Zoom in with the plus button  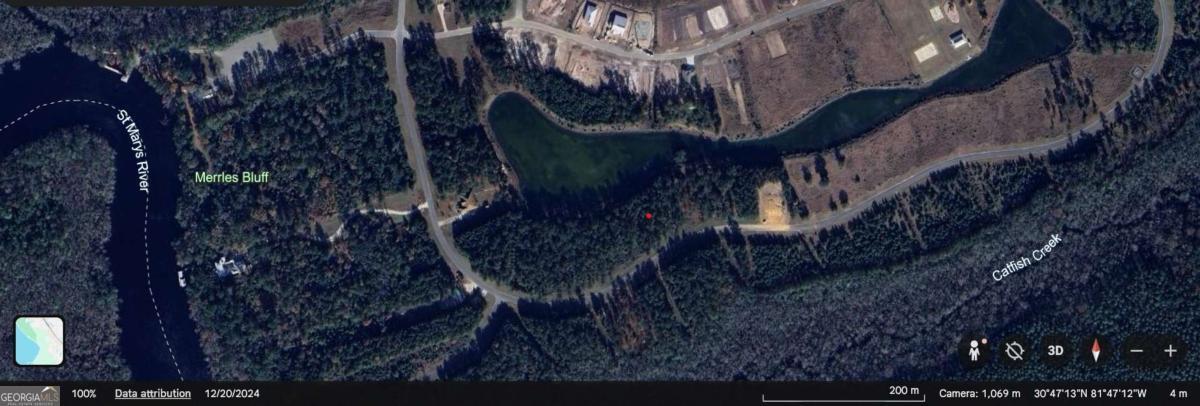click(1170, 351)
